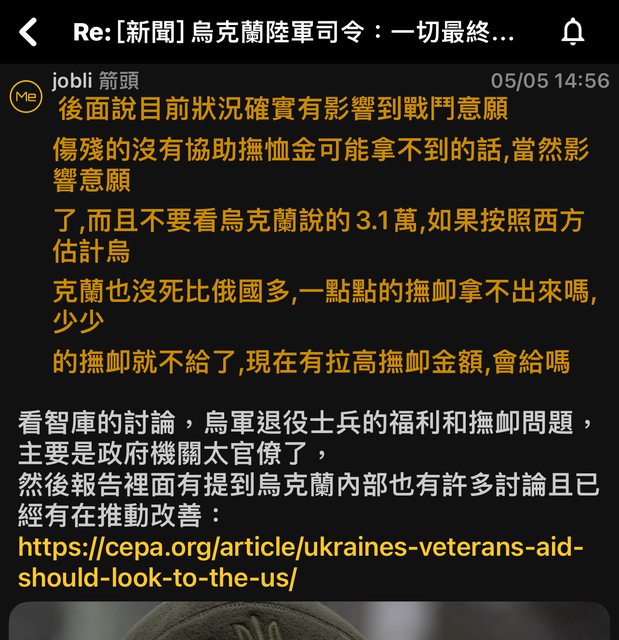Open the cepa.org article link
Viewport: 619px width, 640px height.
tap(300, 563)
